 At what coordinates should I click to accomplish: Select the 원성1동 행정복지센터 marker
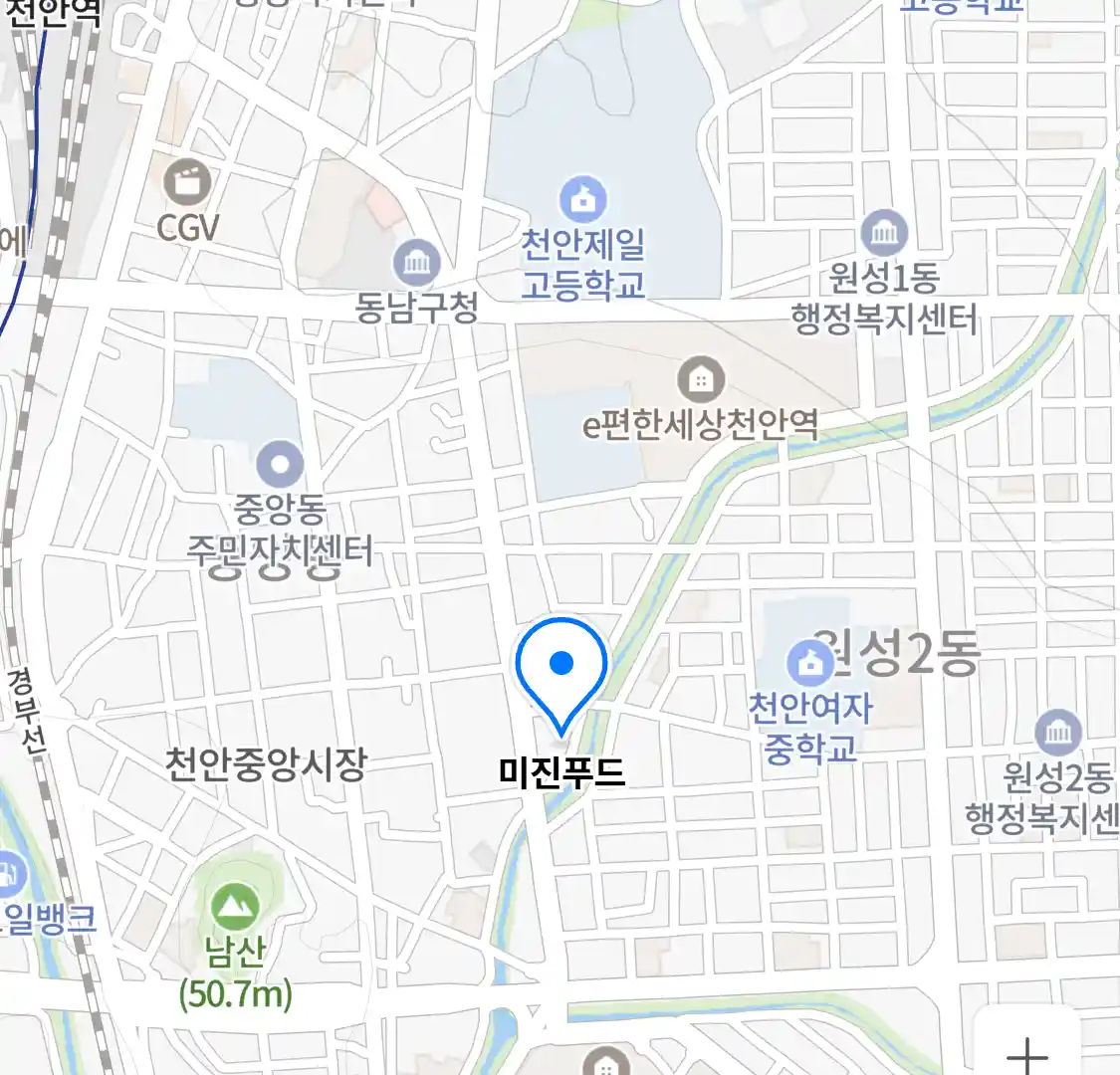click(883, 235)
